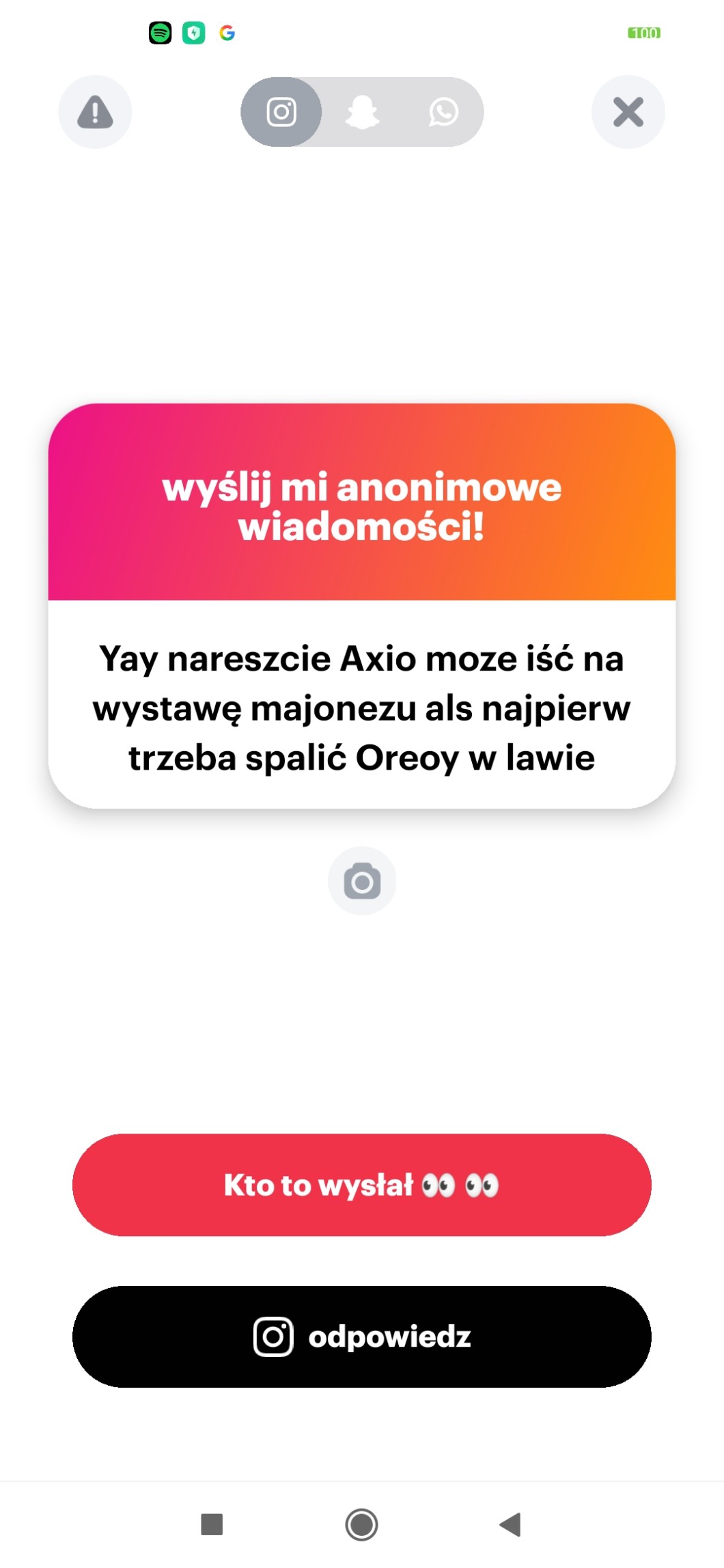Tap the 'odpowiedz' button
The image size is (724, 1568).
(362, 1336)
